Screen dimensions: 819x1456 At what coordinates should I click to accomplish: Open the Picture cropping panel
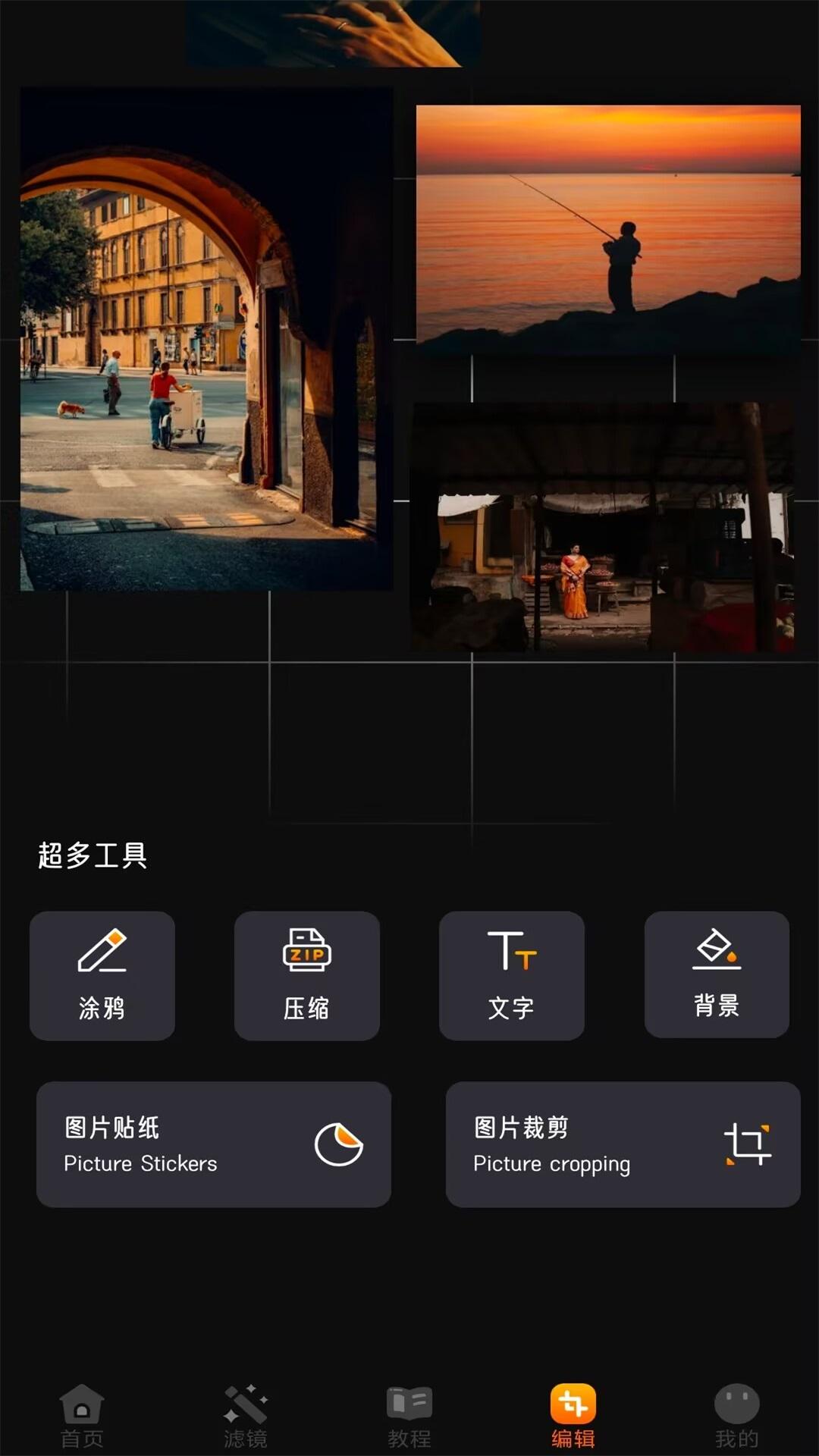click(622, 1144)
